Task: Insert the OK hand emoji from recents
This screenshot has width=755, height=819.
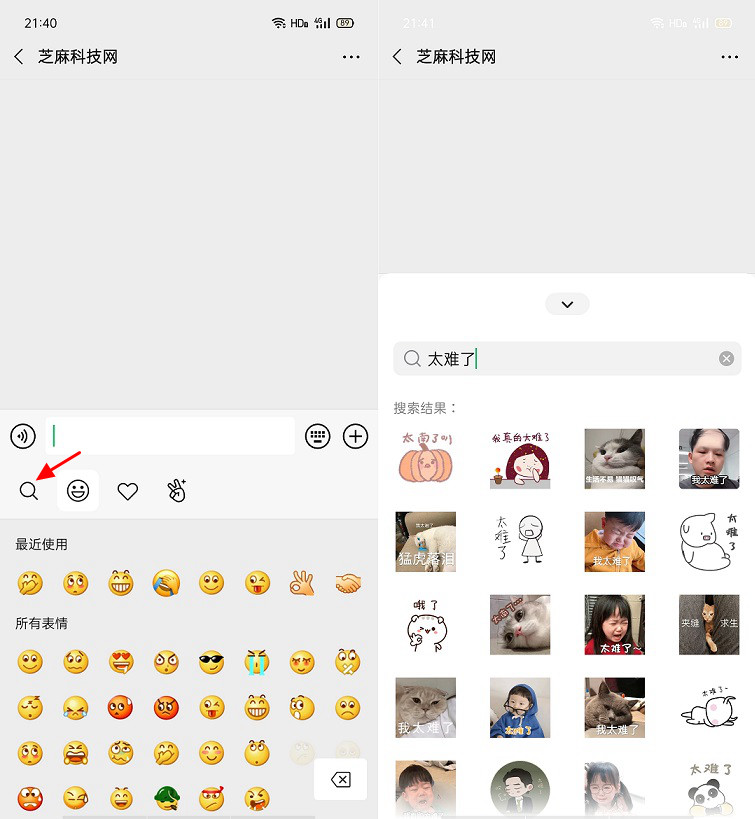Action: (x=302, y=583)
